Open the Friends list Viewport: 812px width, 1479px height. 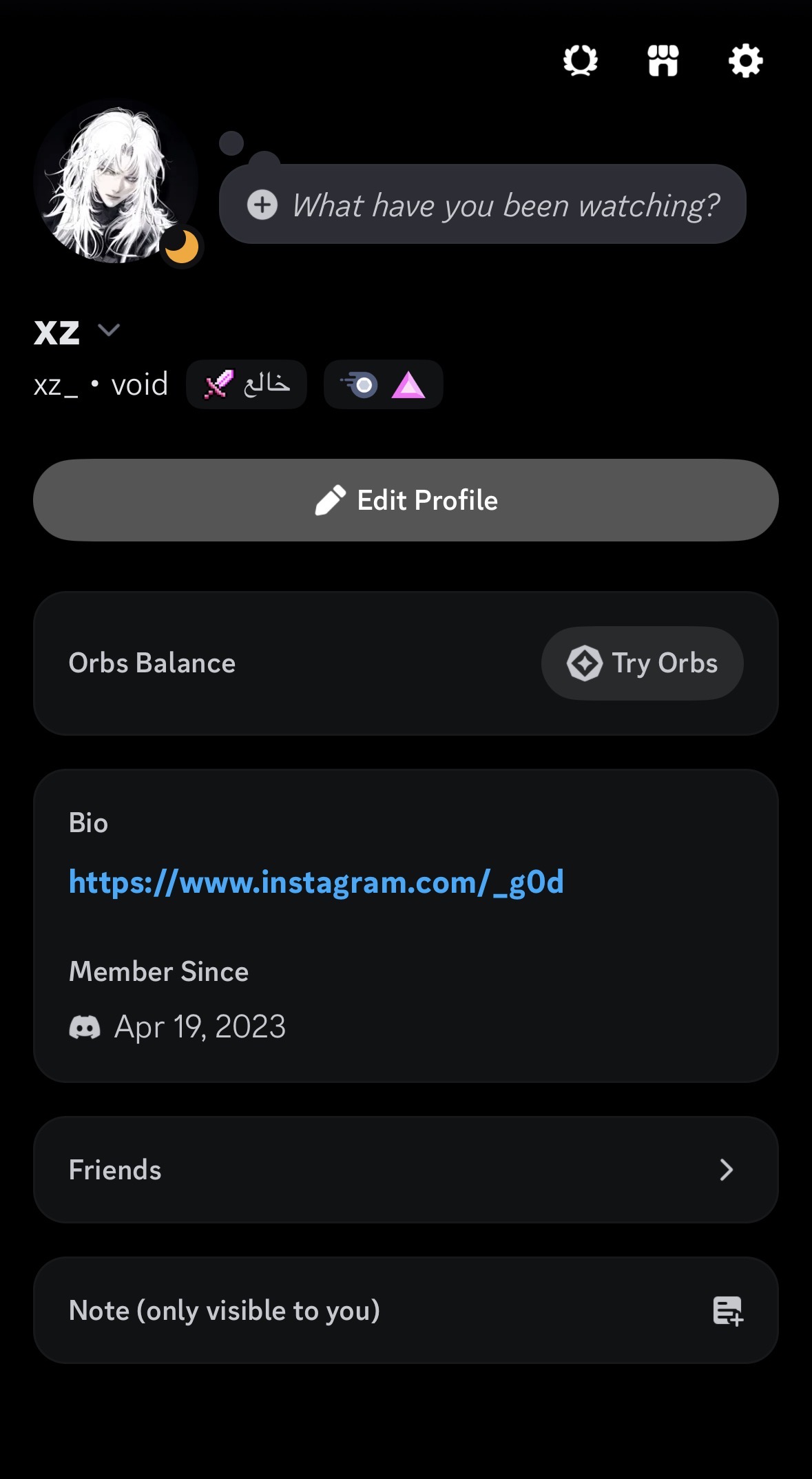[x=406, y=1170]
